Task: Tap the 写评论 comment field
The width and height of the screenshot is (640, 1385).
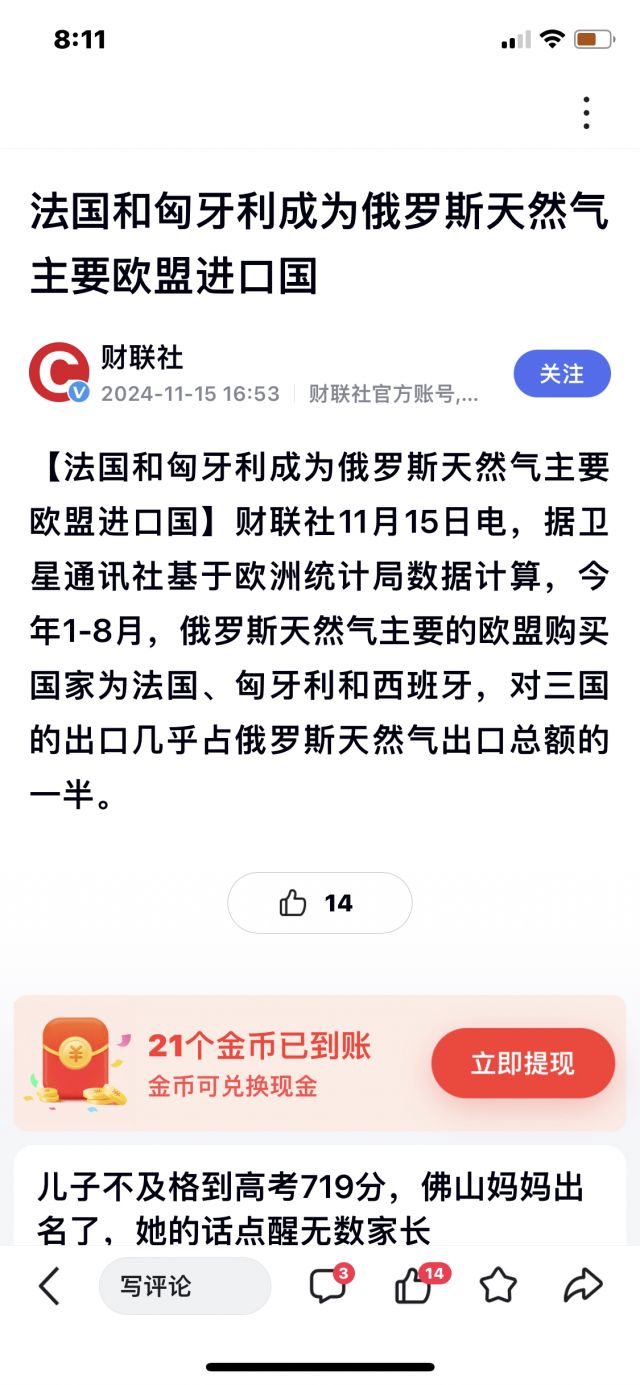Action: (x=185, y=1286)
